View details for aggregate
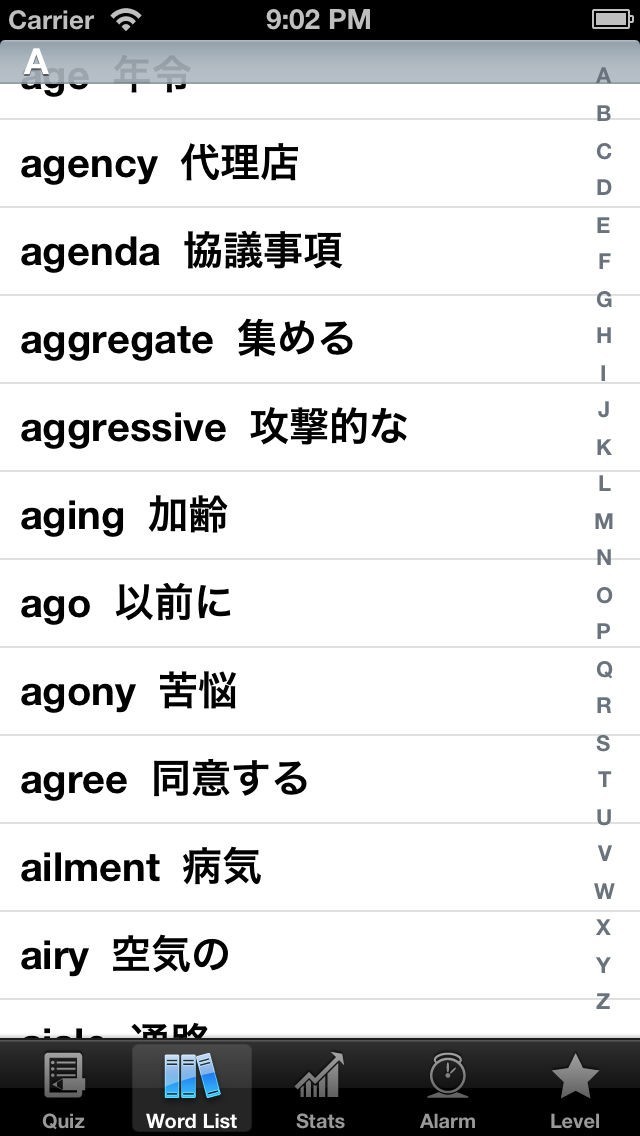Viewport: 640px width, 1136px height. pyautogui.click(x=290, y=340)
